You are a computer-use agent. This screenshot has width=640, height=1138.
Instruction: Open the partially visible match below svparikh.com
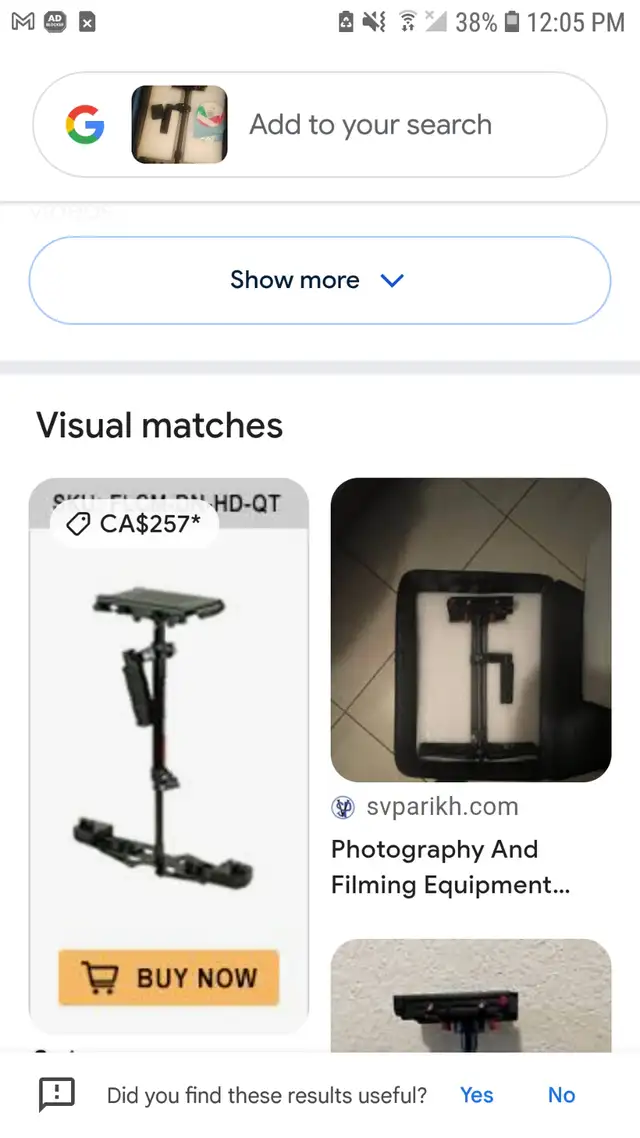(471, 995)
